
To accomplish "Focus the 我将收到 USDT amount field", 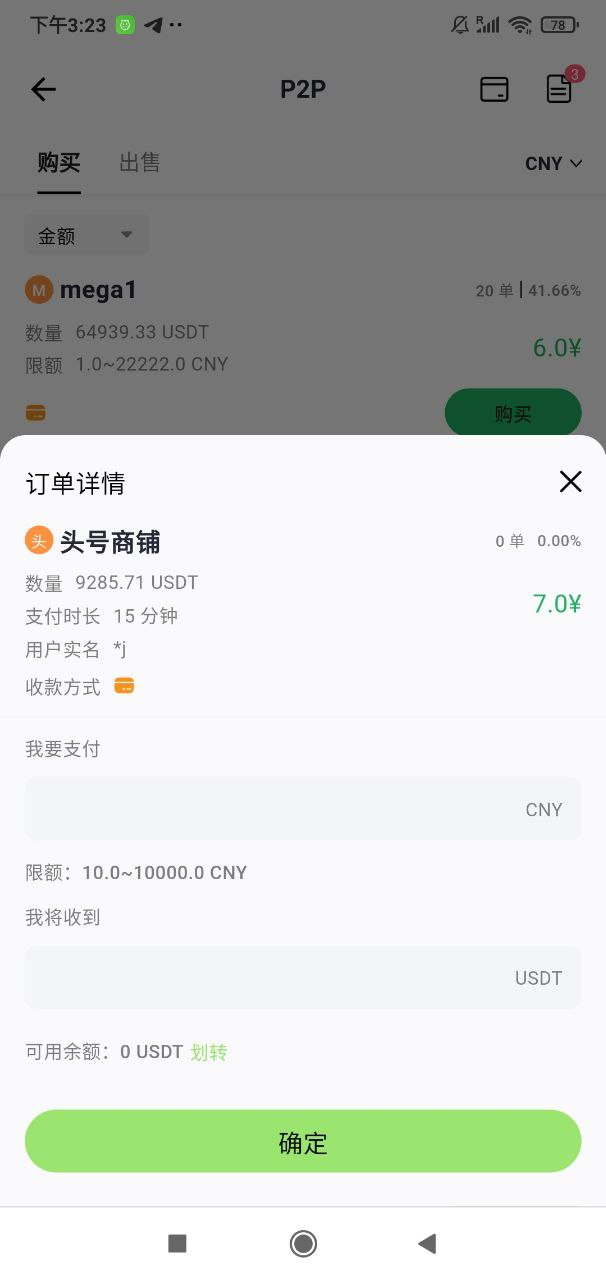I will pos(303,977).
